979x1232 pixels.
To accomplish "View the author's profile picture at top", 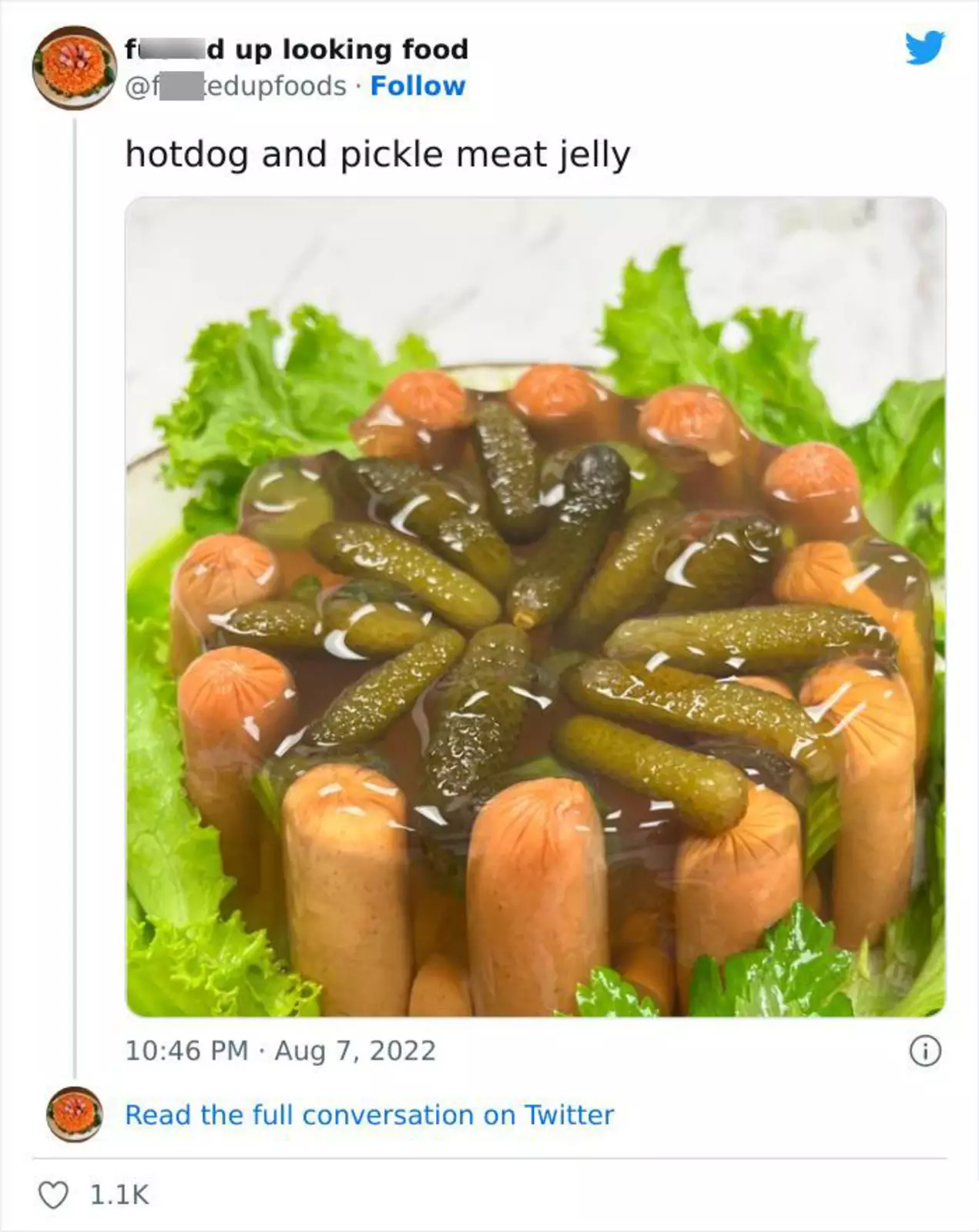I will click(69, 67).
